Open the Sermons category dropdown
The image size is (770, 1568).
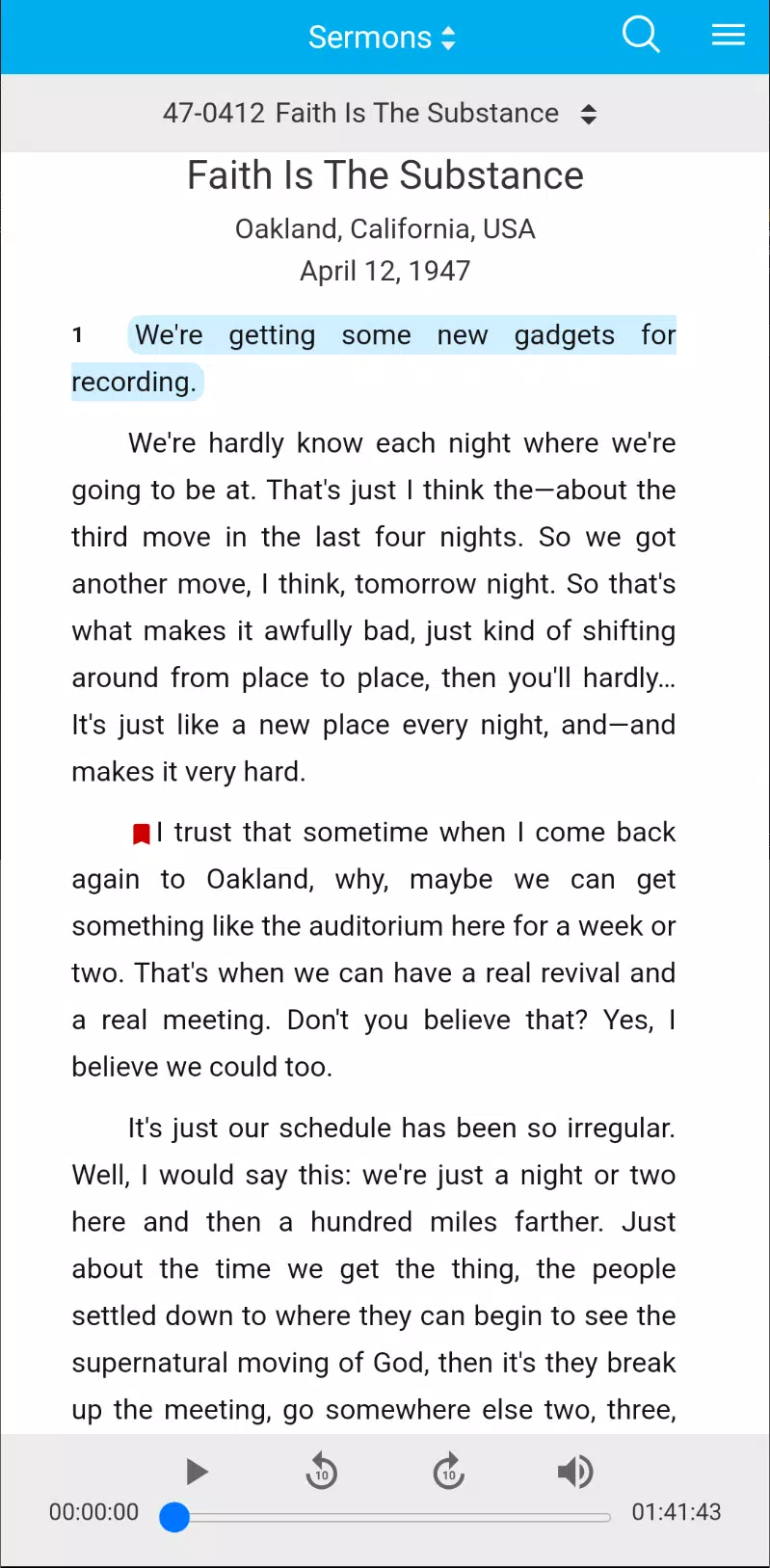[x=382, y=38]
